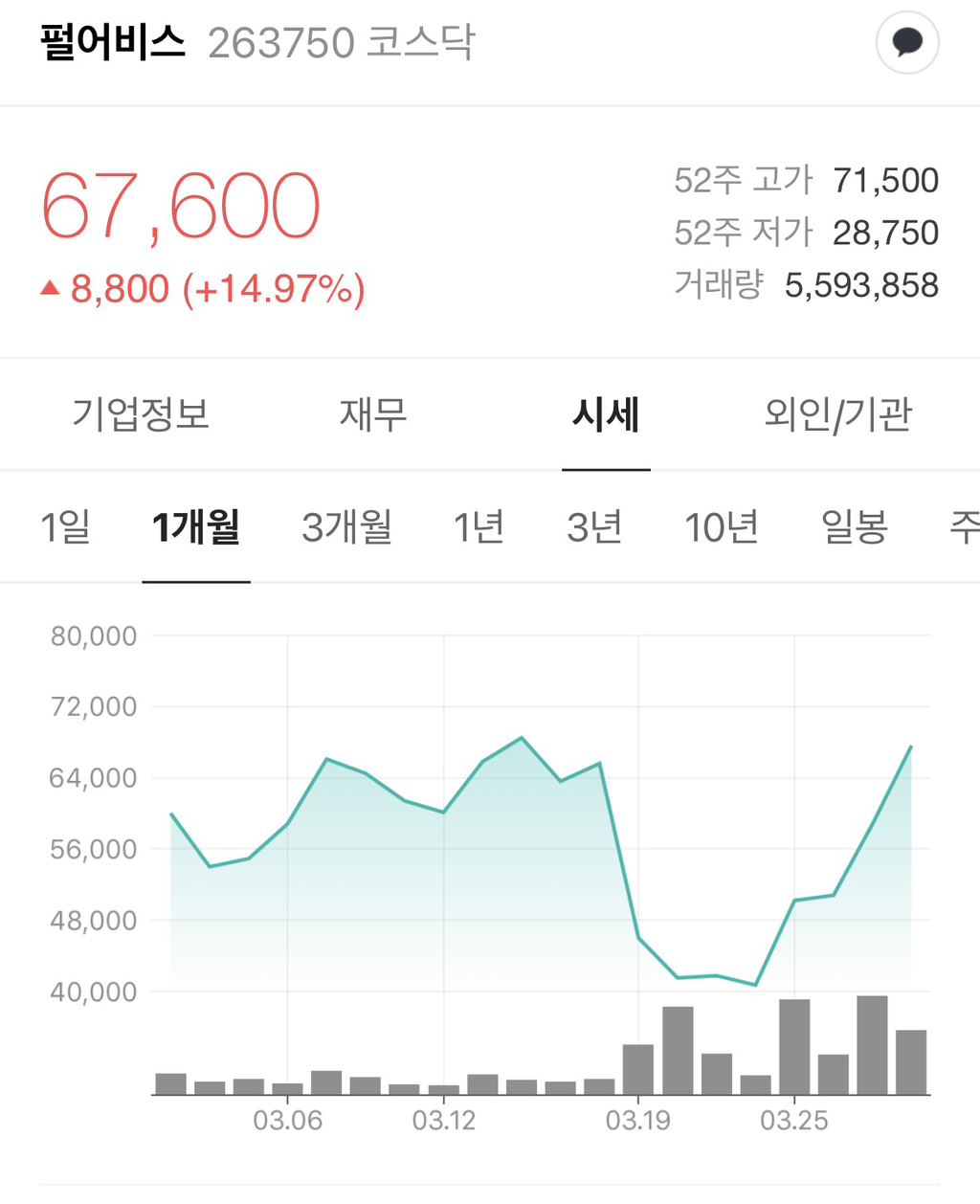The width and height of the screenshot is (980, 1204).
Task: Select the 시세 tab
Action: (x=606, y=414)
